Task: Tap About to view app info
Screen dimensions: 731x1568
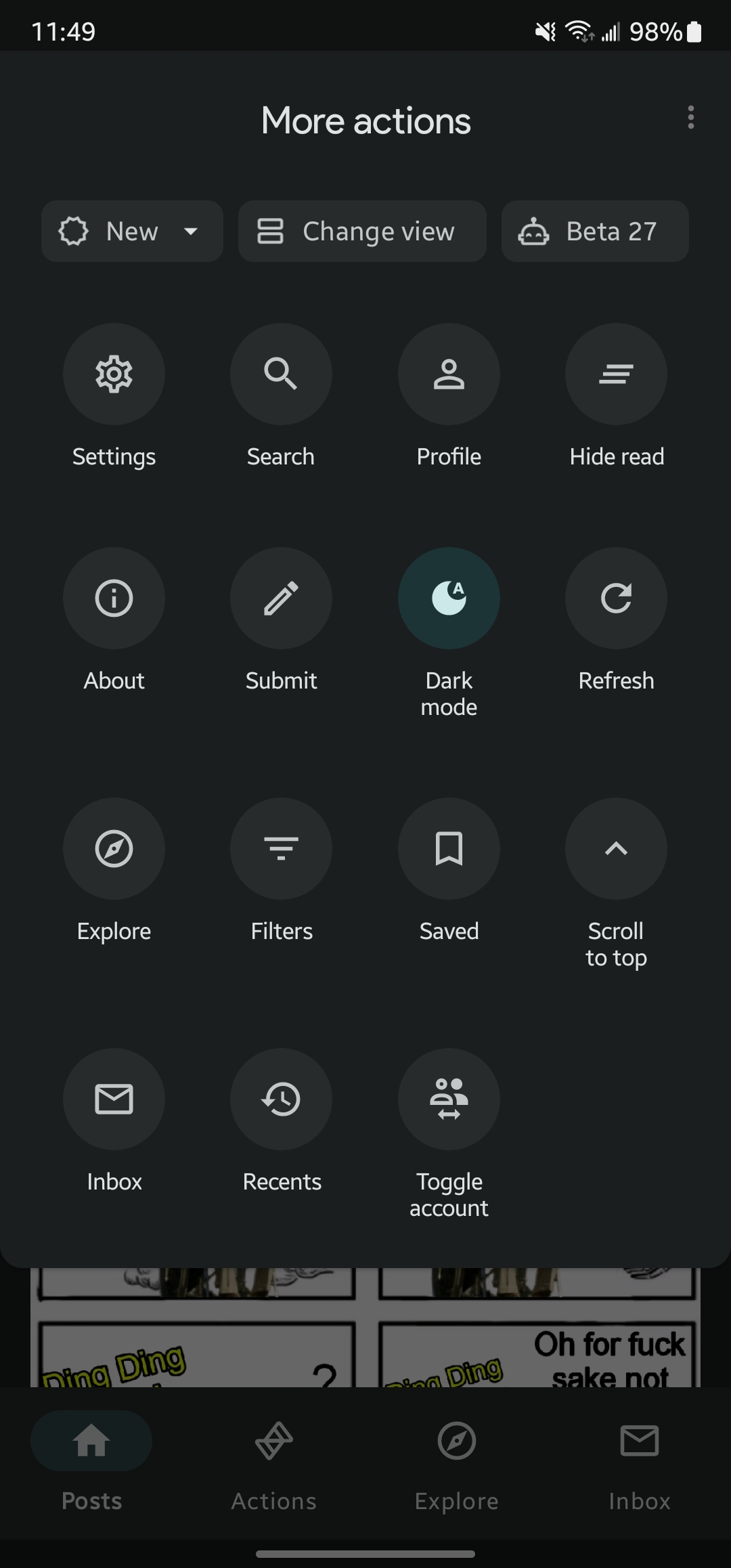Action: (114, 598)
